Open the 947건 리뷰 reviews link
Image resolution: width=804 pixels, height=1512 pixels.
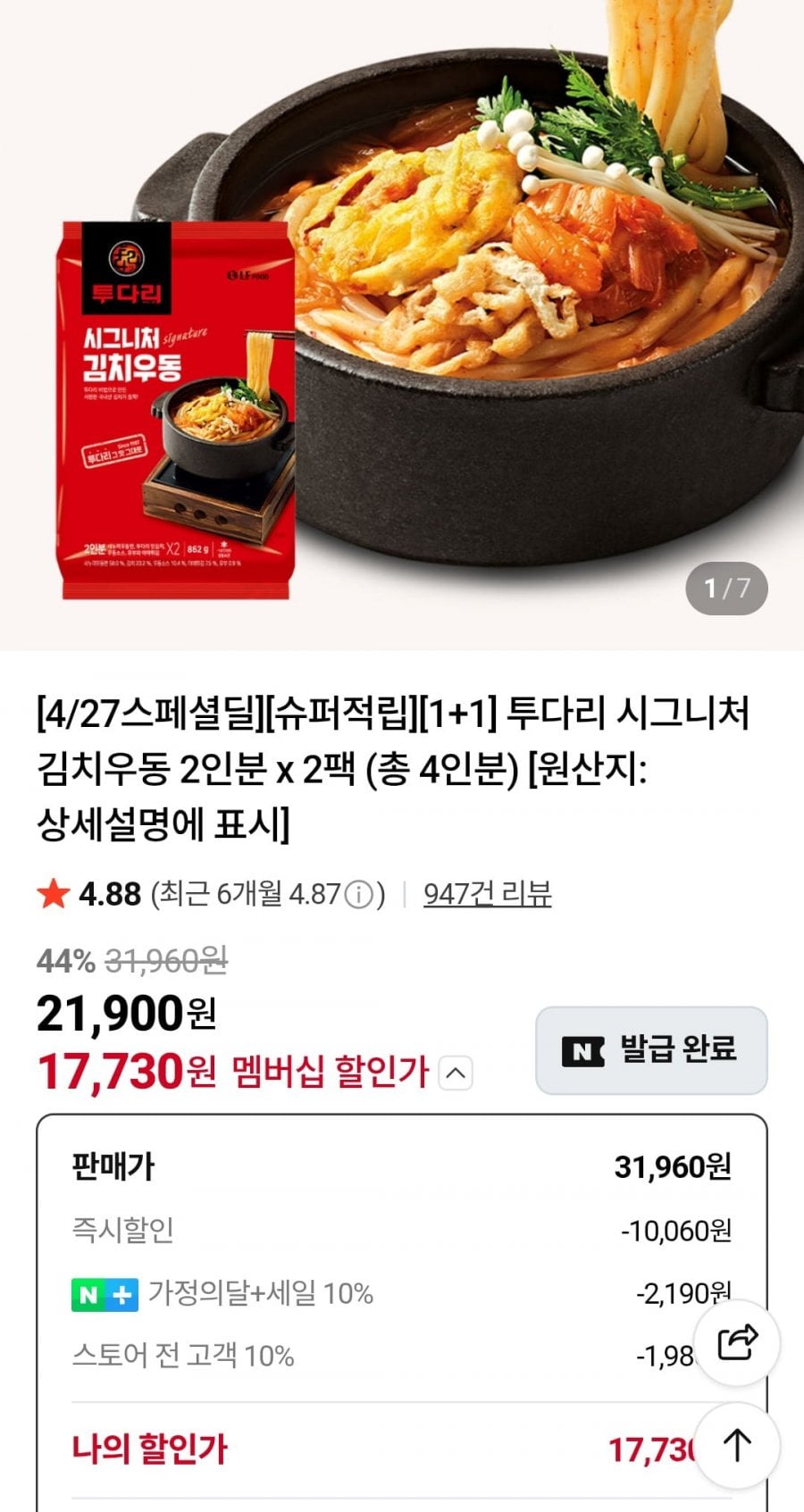pos(487,894)
